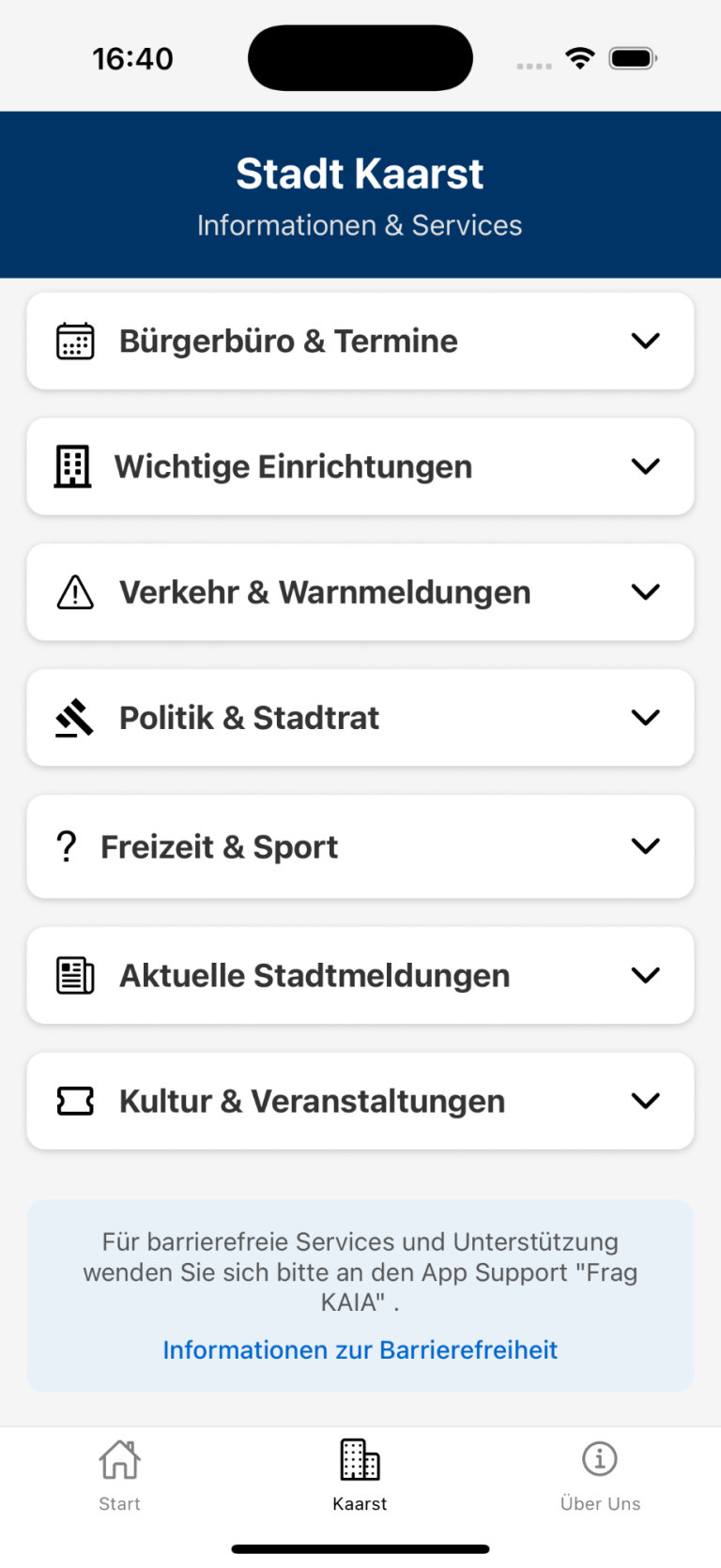Open the Verkehr & Warnmeldungen section
The height and width of the screenshot is (1568, 721).
point(360,592)
